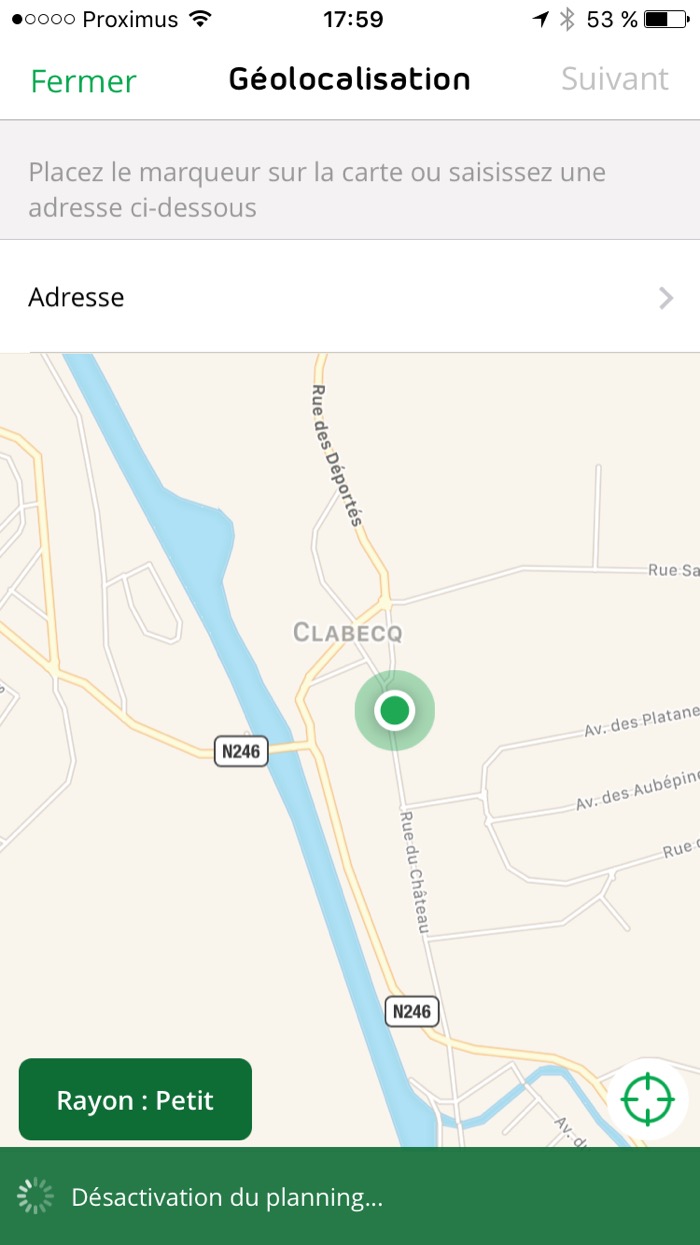Change the Rayon : Petit setting
The width and height of the screenshot is (700, 1245).
[135, 1100]
